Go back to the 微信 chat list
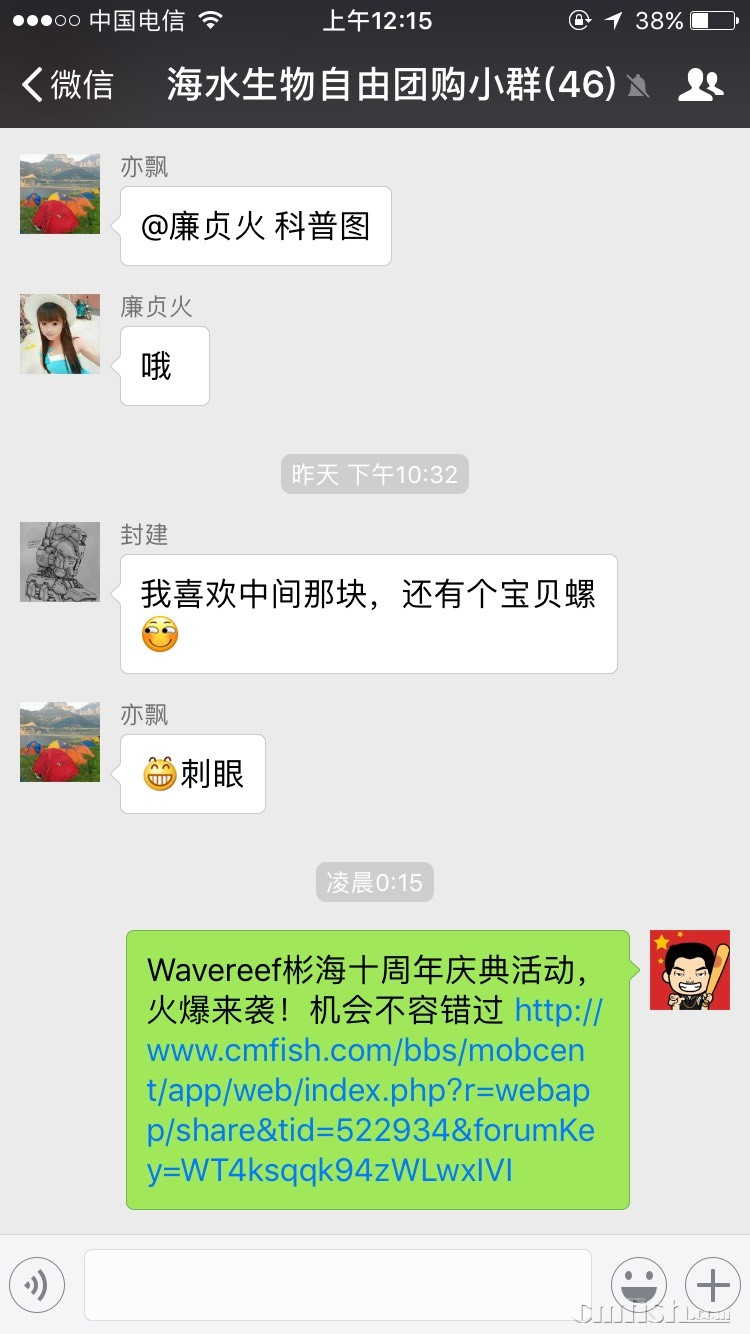 click(66, 85)
